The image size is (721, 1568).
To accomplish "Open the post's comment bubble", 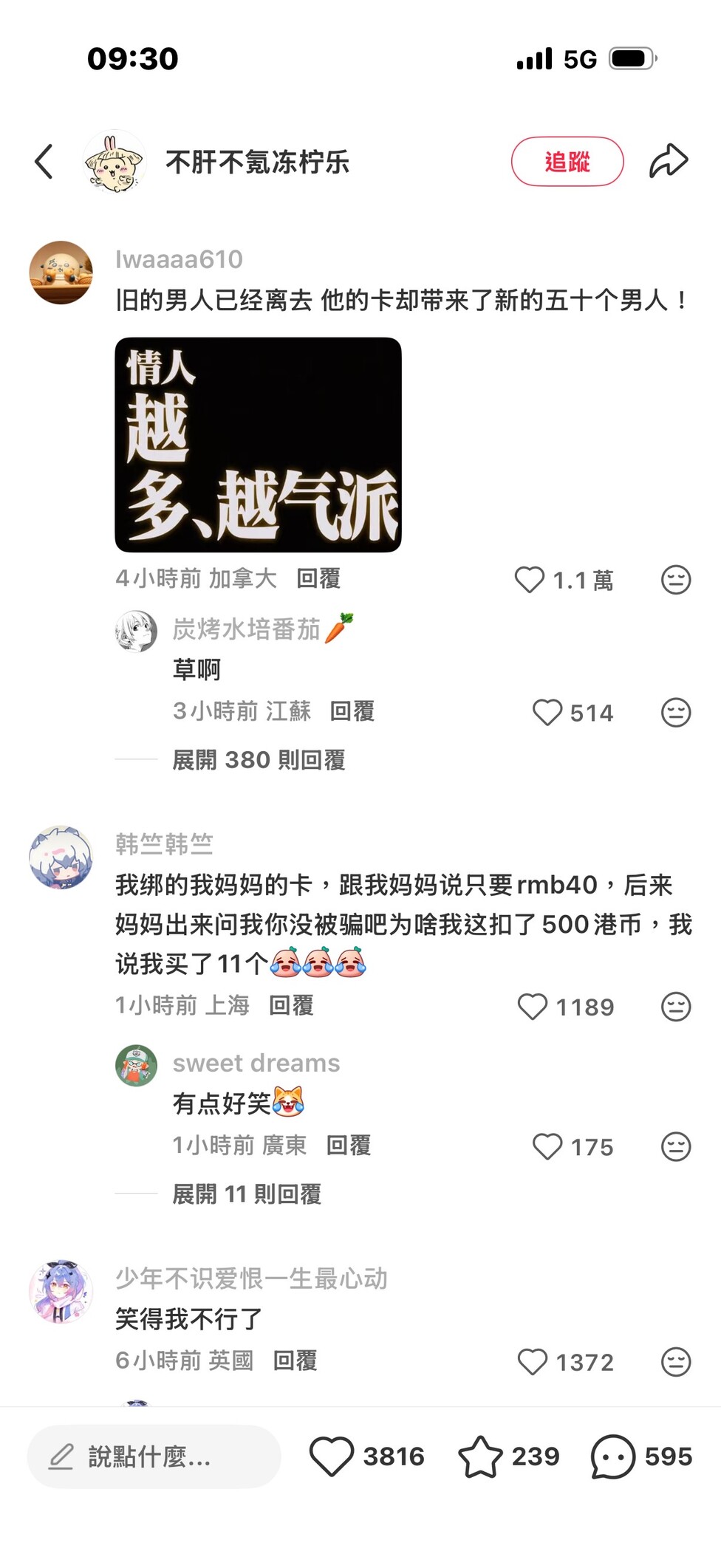I will 613,1456.
